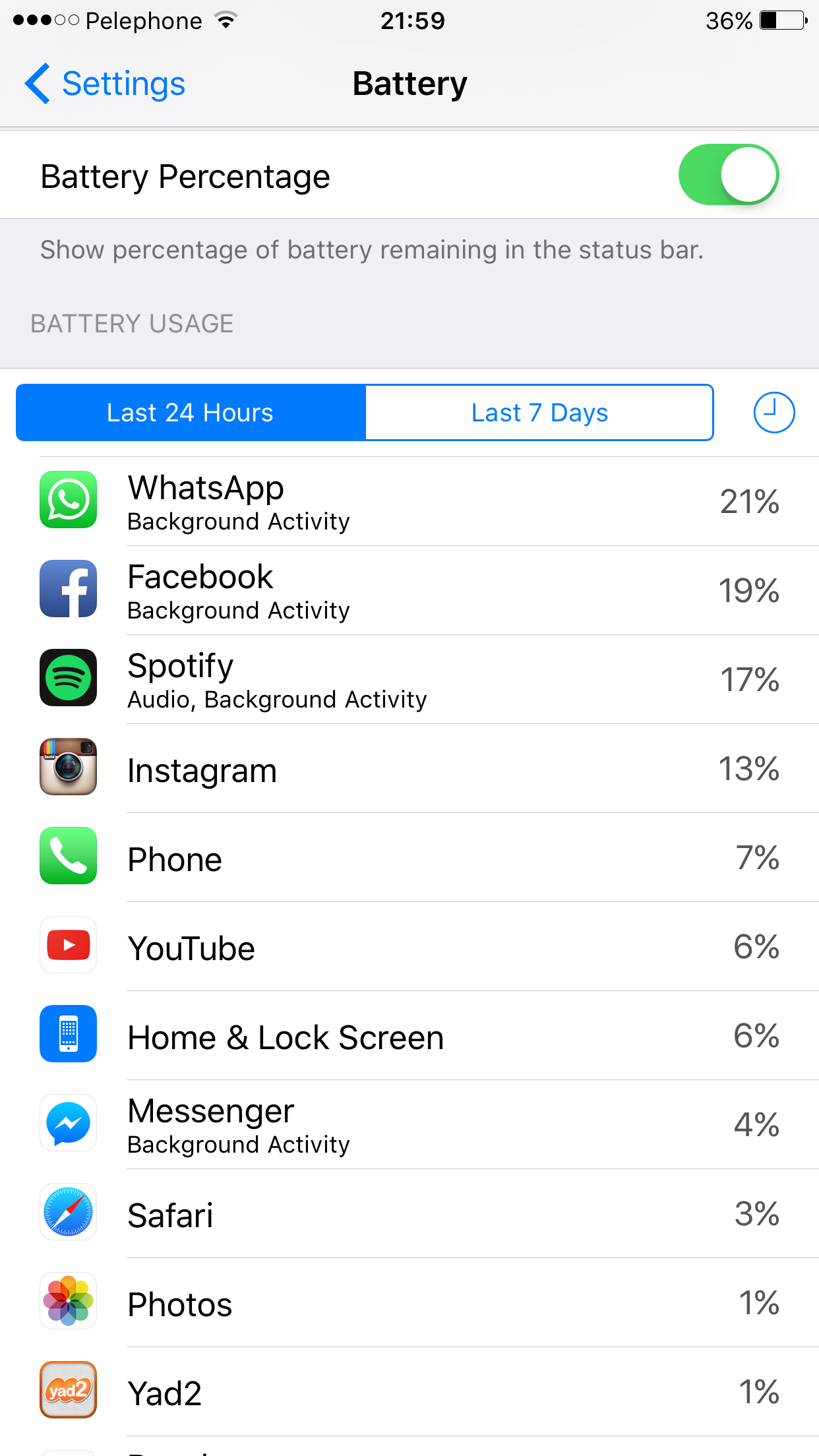Select the Messenger usage row

pos(409,1124)
